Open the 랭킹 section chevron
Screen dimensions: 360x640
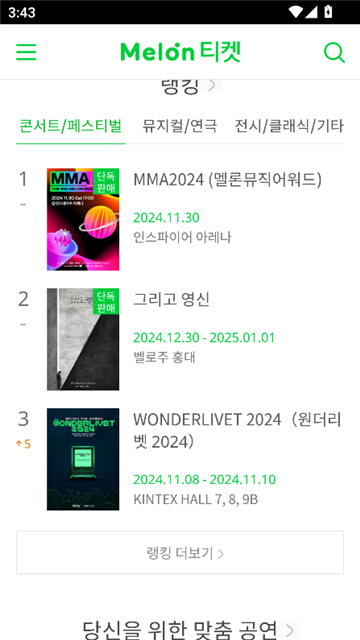(211, 85)
